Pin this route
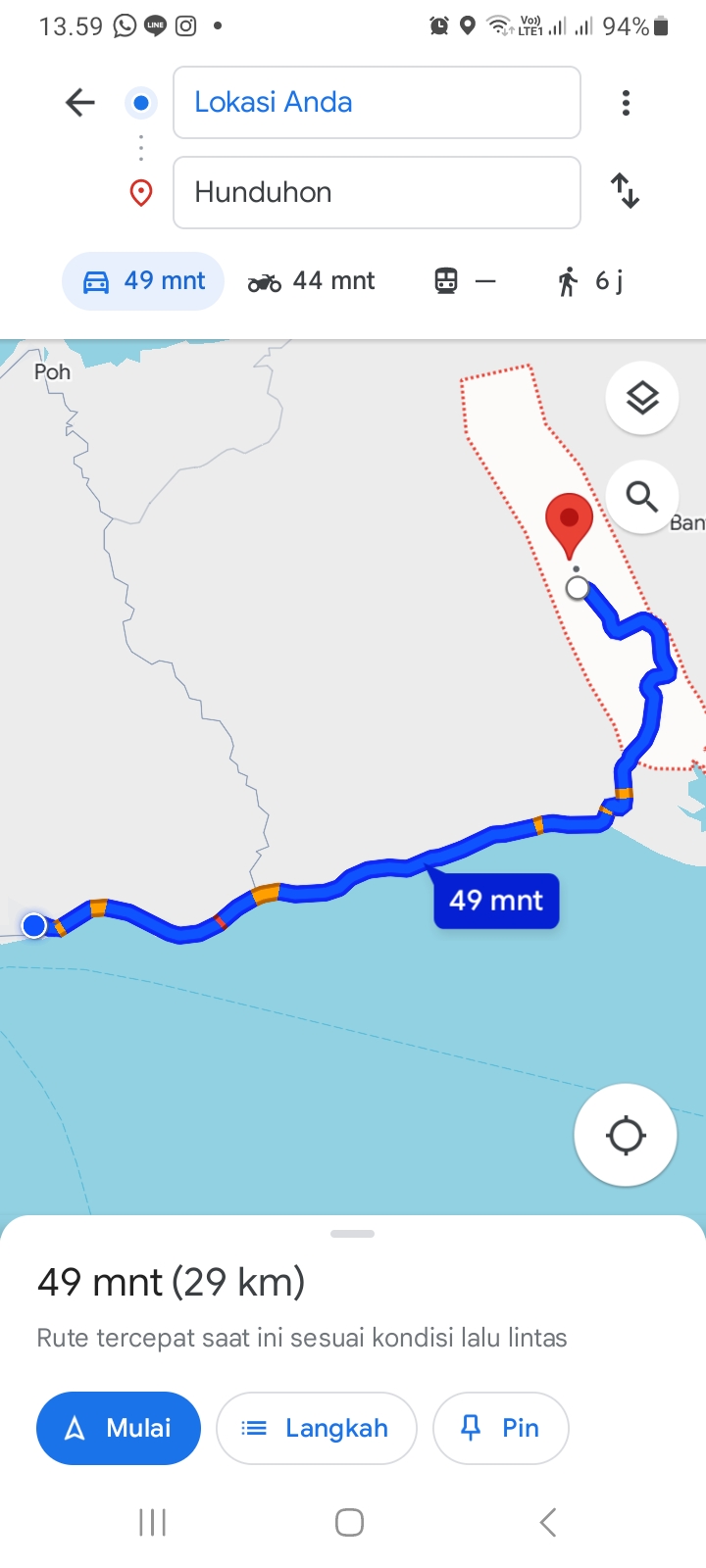The width and height of the screenshot is (706, 1568). point(500,1428)
